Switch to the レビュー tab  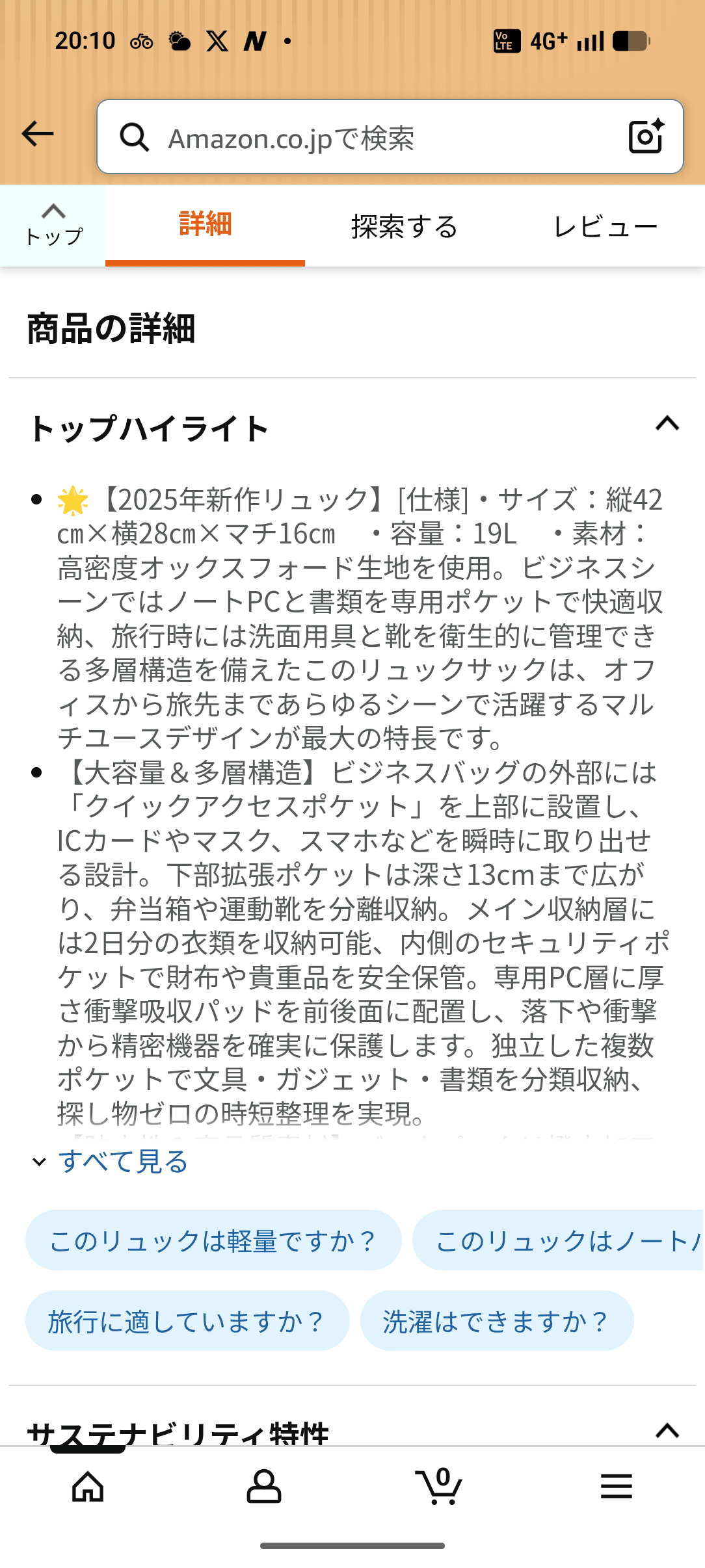tap(605, 227)
